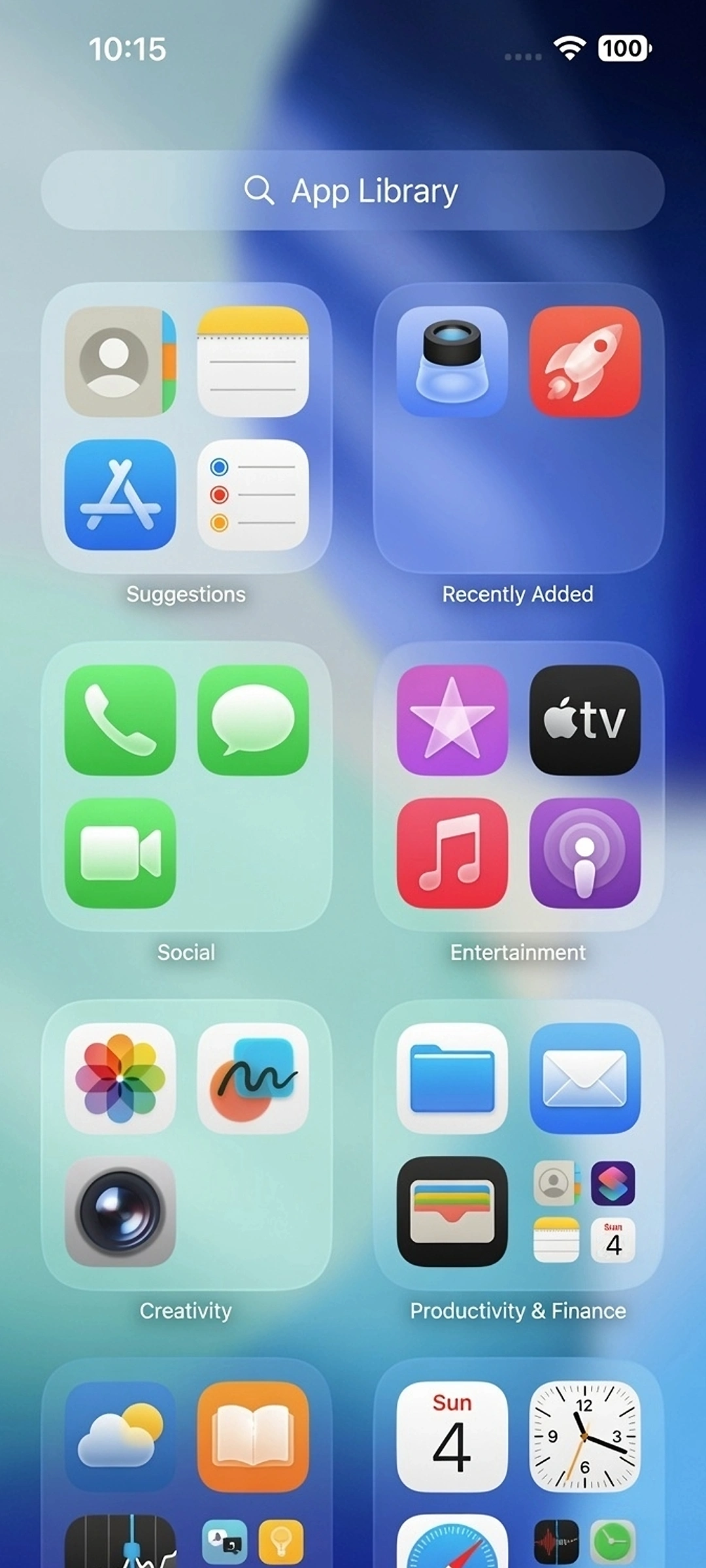Open the Apple TV app
Viewport: 706px width, 1568px height.
[x=585, y=720]
